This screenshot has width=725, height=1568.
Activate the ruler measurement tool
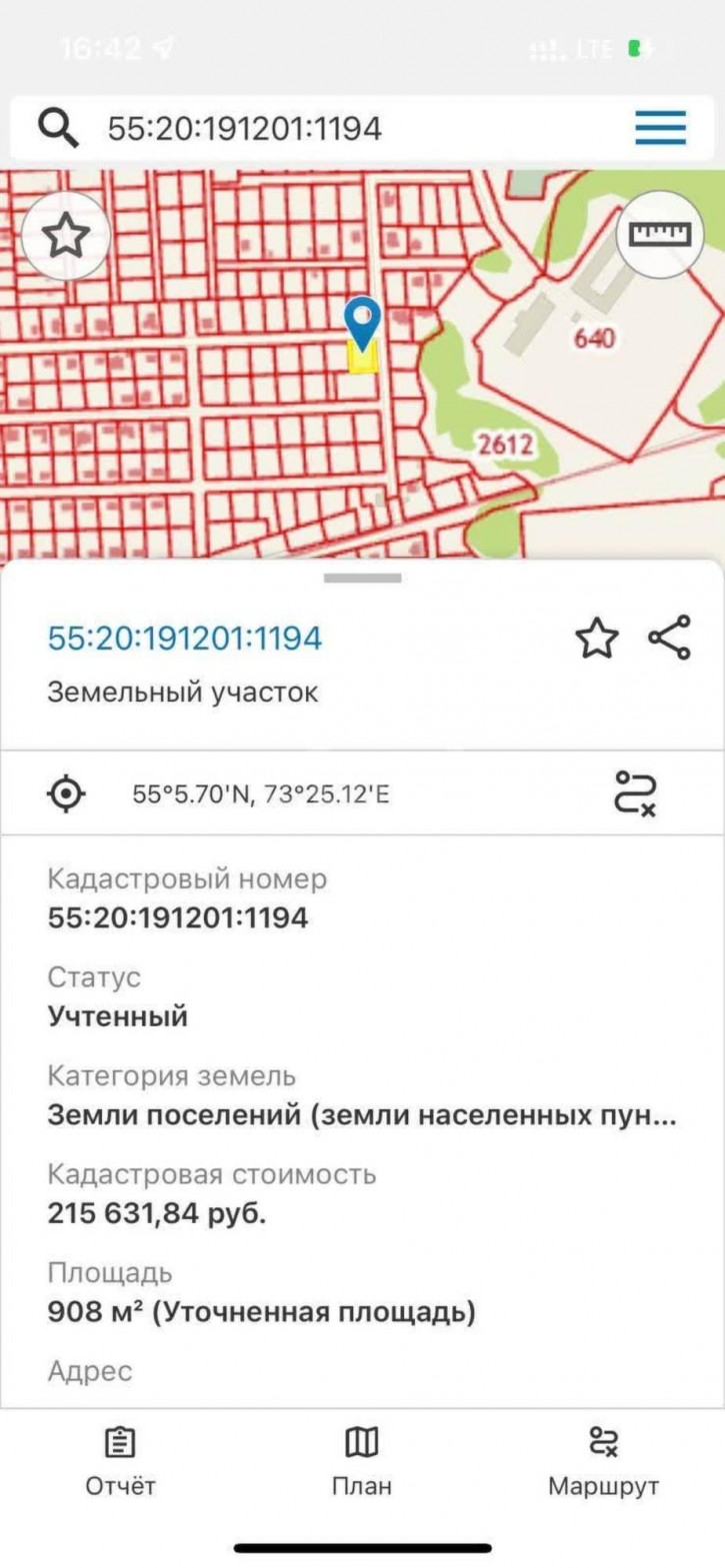(x=659, y=234)
